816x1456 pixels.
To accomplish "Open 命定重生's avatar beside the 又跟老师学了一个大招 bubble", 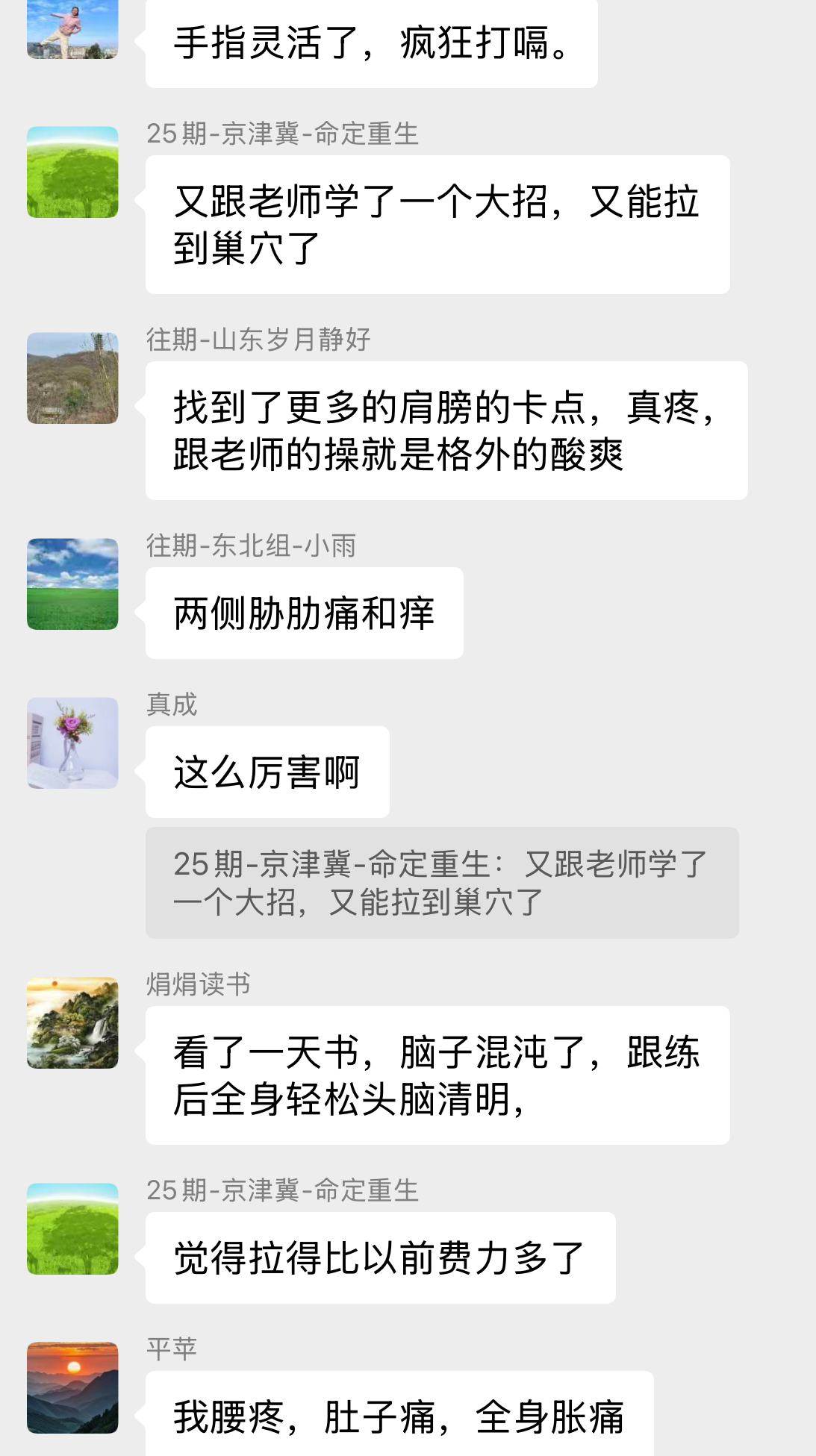I will [x=72, y=172].
